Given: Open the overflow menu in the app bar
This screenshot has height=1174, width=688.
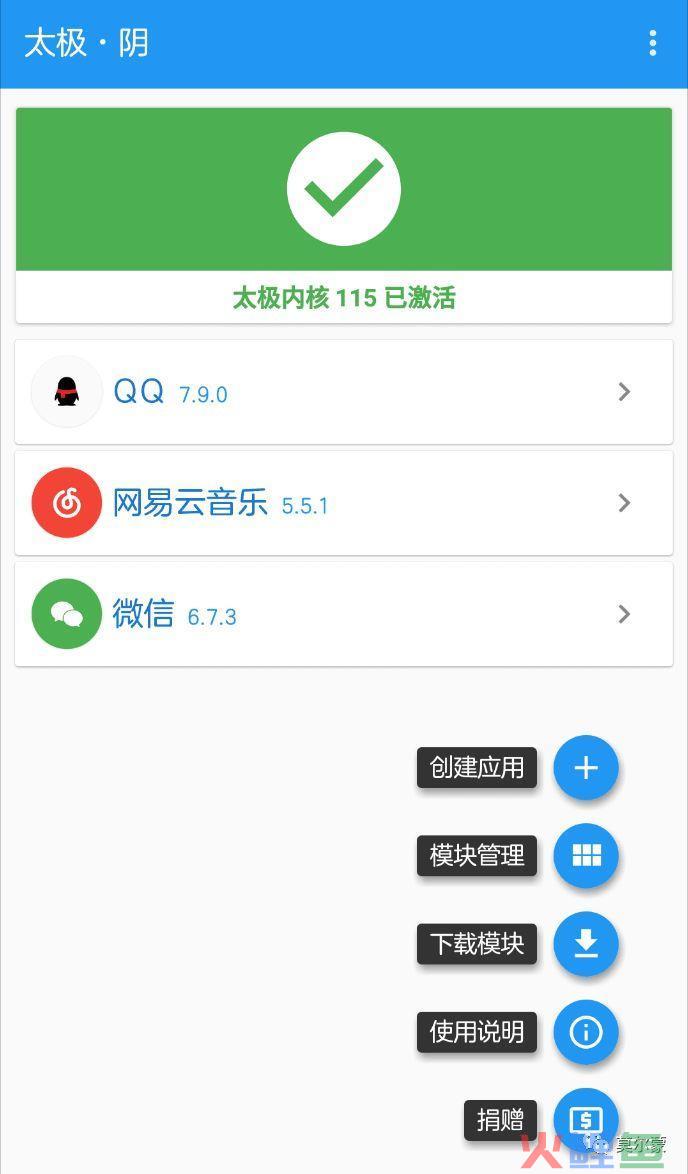Looking at the screenshot, I should (x=653, y=43).
